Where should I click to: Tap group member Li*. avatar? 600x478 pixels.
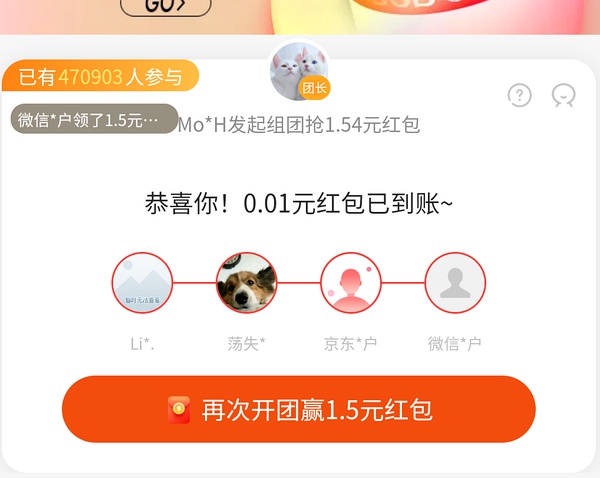[142, 283]
